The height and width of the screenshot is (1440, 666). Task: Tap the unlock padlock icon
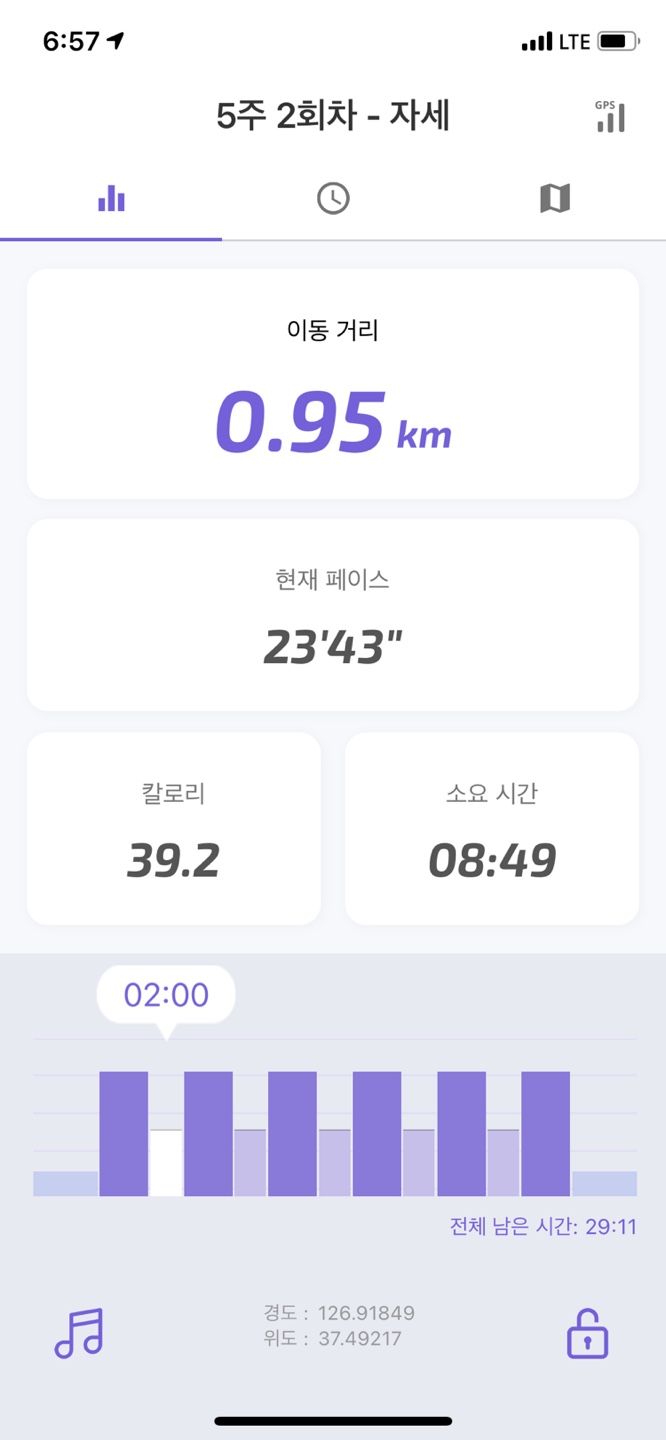[588, 1333]
